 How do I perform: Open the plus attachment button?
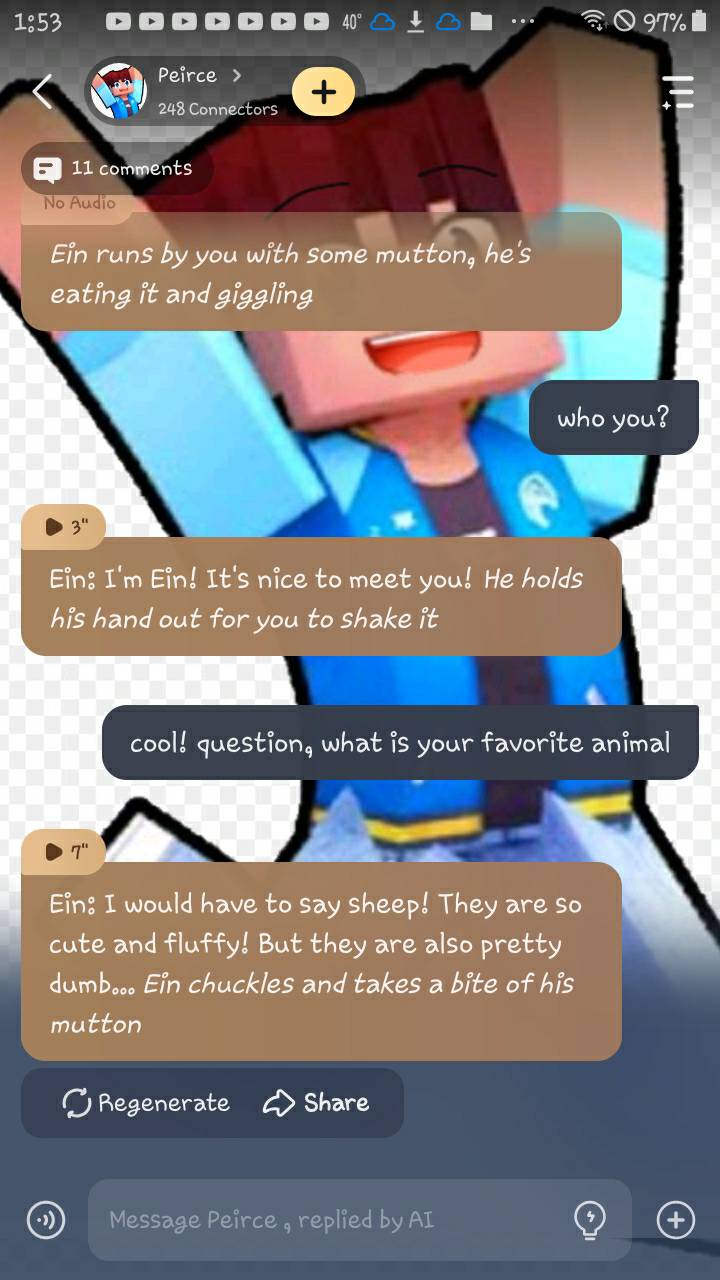pyautogui.click(x=676, y=1220)
